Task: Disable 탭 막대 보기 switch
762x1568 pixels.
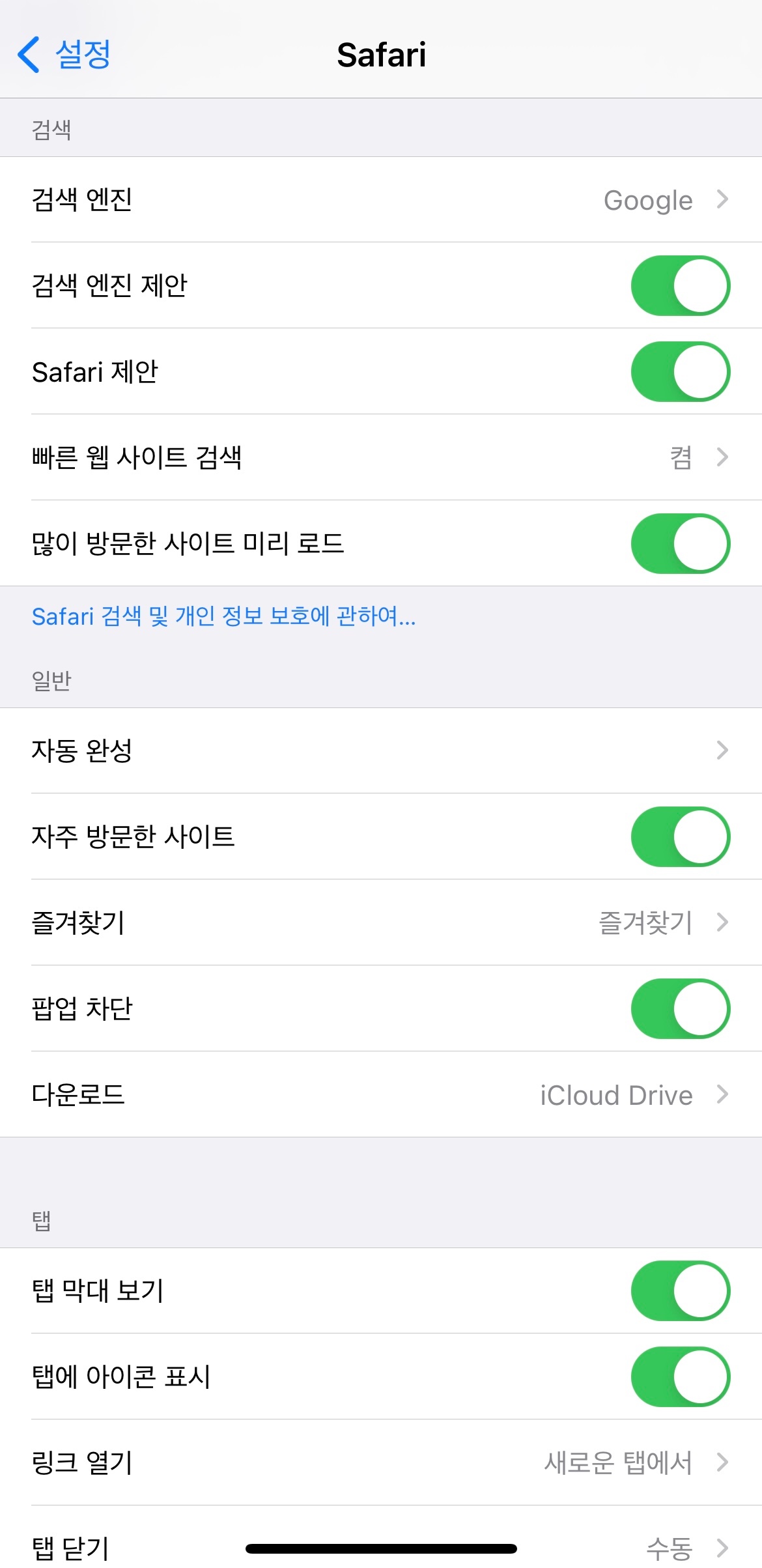Action: click(x=680, y=1290)
